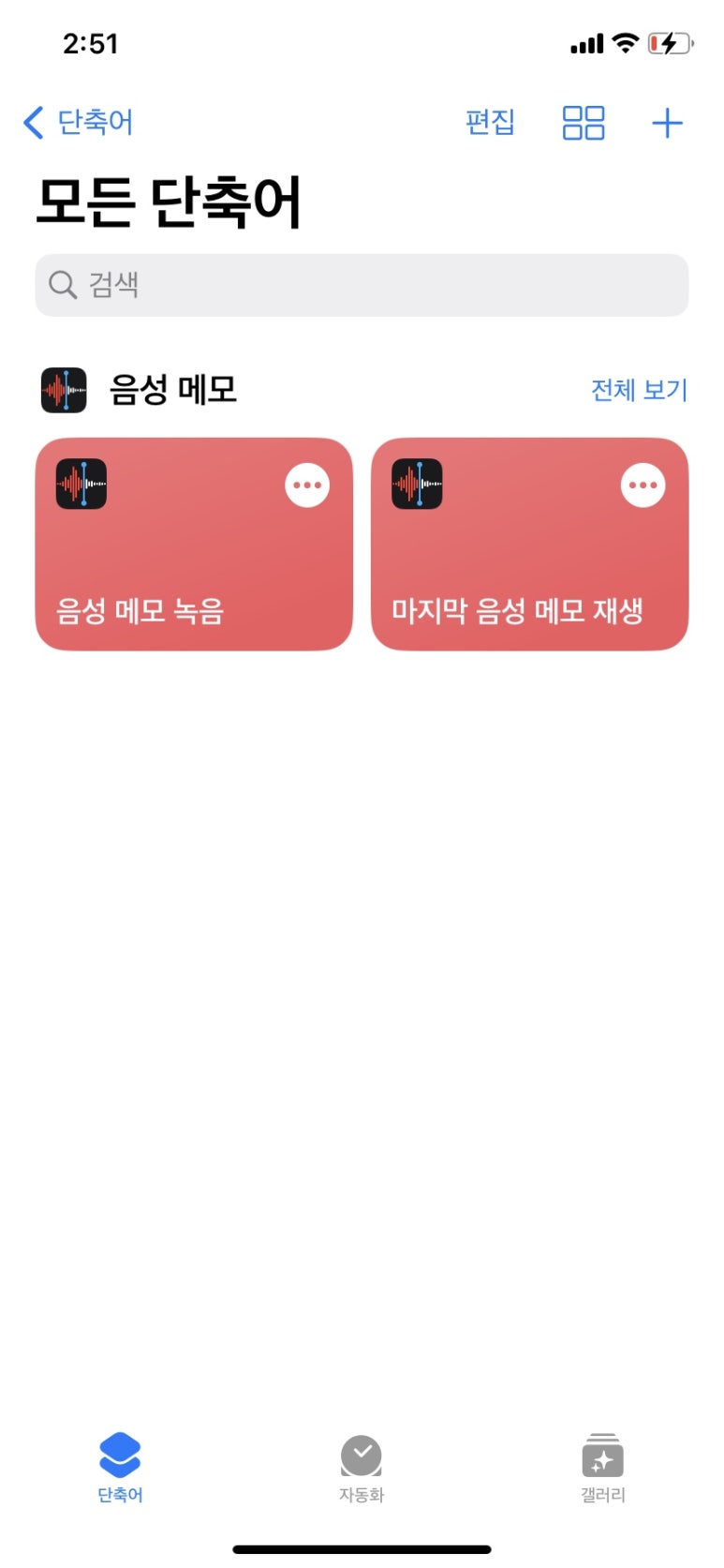Select the 단축어 tab
This screenshot has height=1568, width=724.
click(120, 1468)
